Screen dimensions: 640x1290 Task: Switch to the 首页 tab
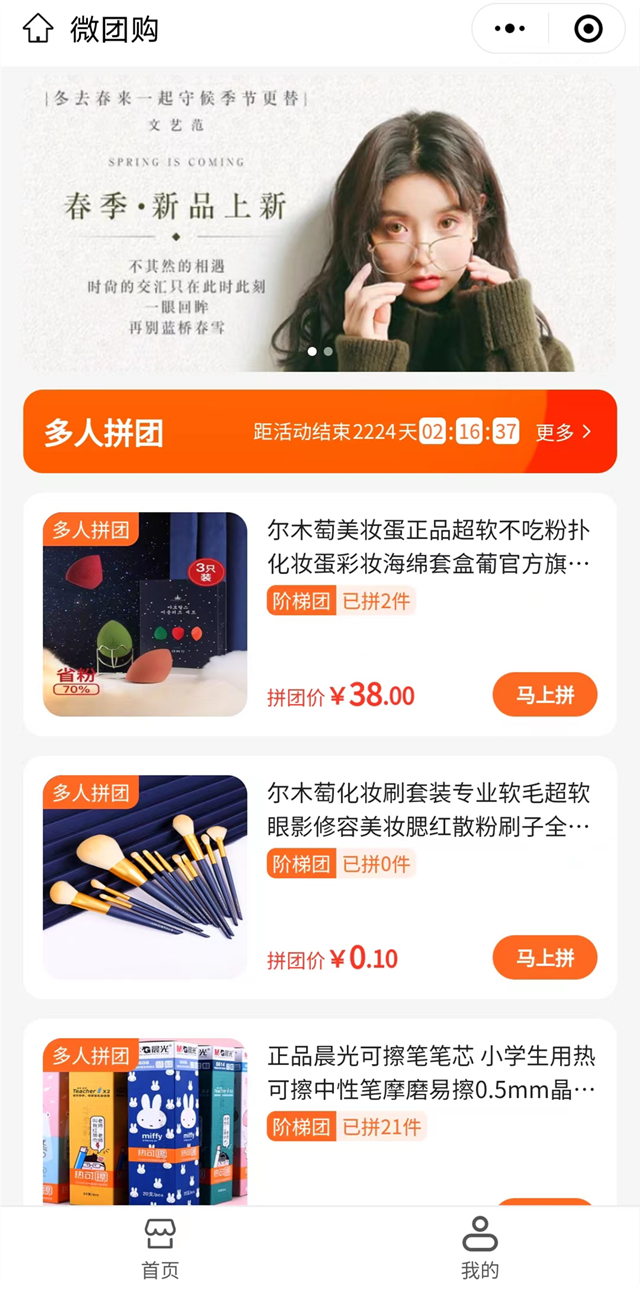pyautogui.click(x=160, y=1248)
